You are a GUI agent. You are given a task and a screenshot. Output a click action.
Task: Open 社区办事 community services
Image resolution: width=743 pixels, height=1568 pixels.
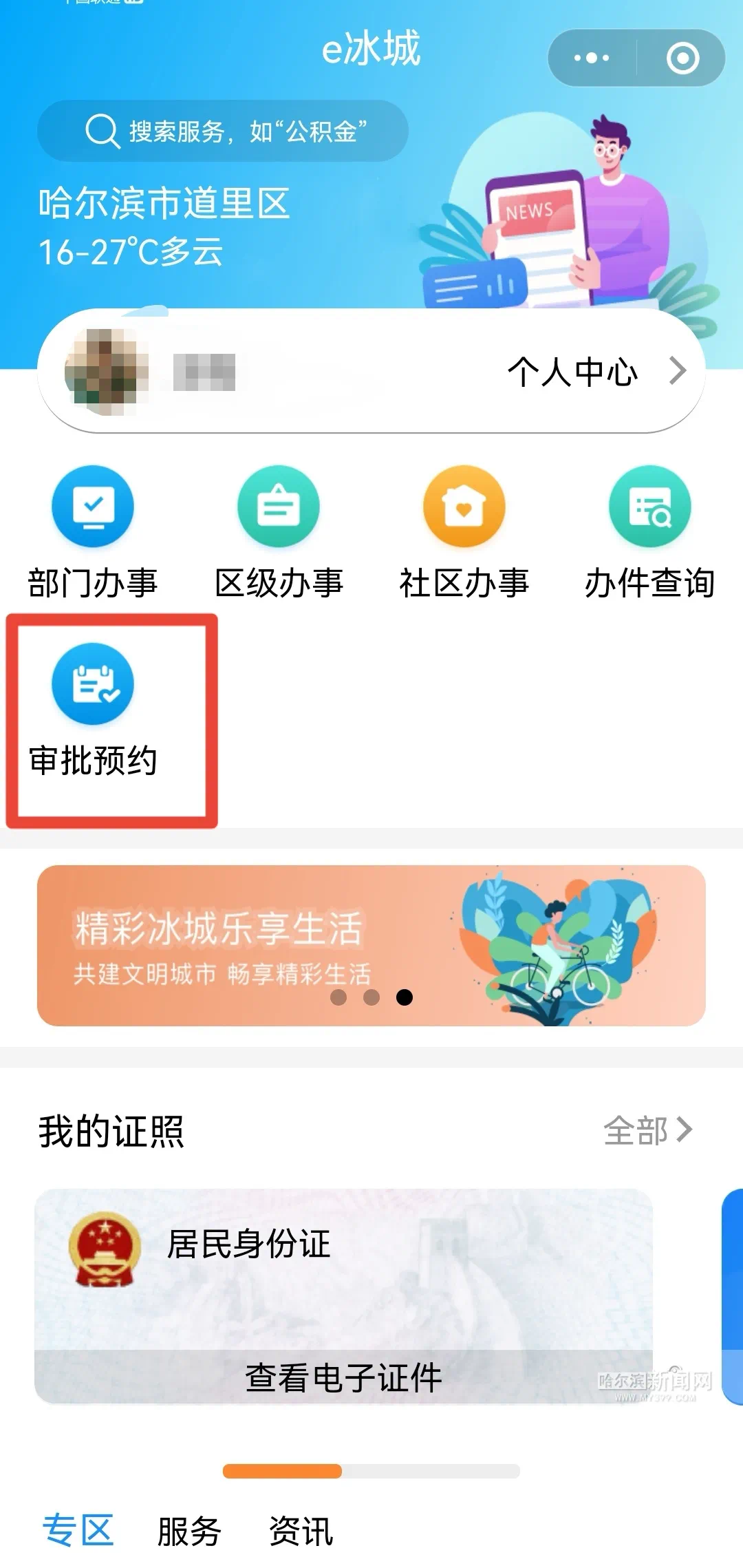tap(464, 531)
